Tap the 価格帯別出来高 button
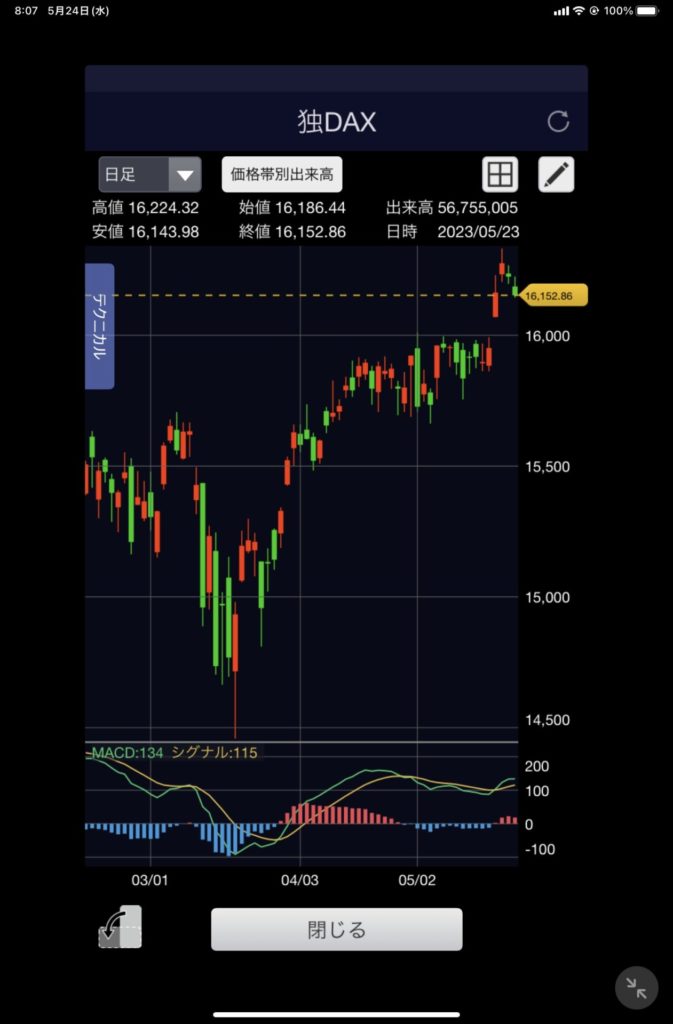This screenshot has height=1024, width=673. 282,174
